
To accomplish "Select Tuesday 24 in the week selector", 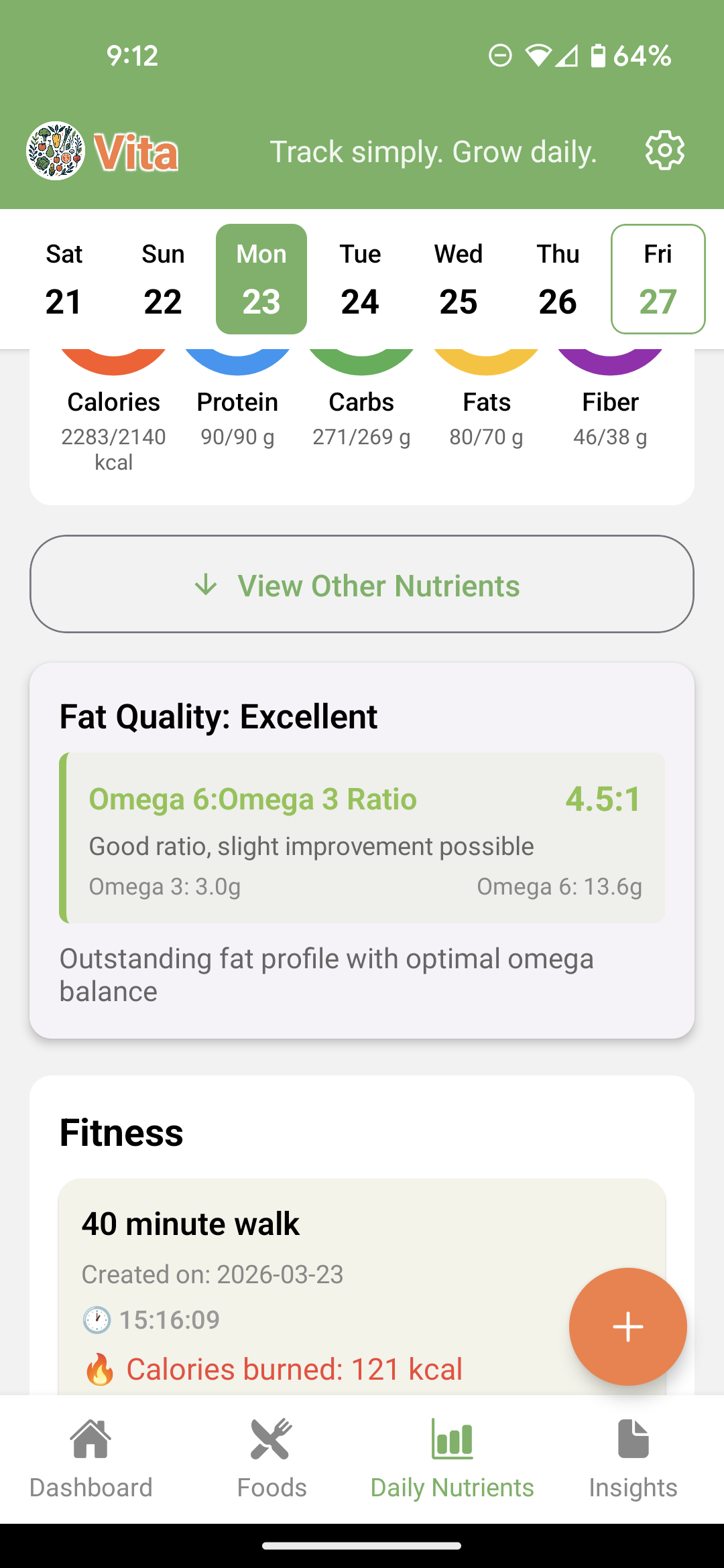I will (360, 278).
